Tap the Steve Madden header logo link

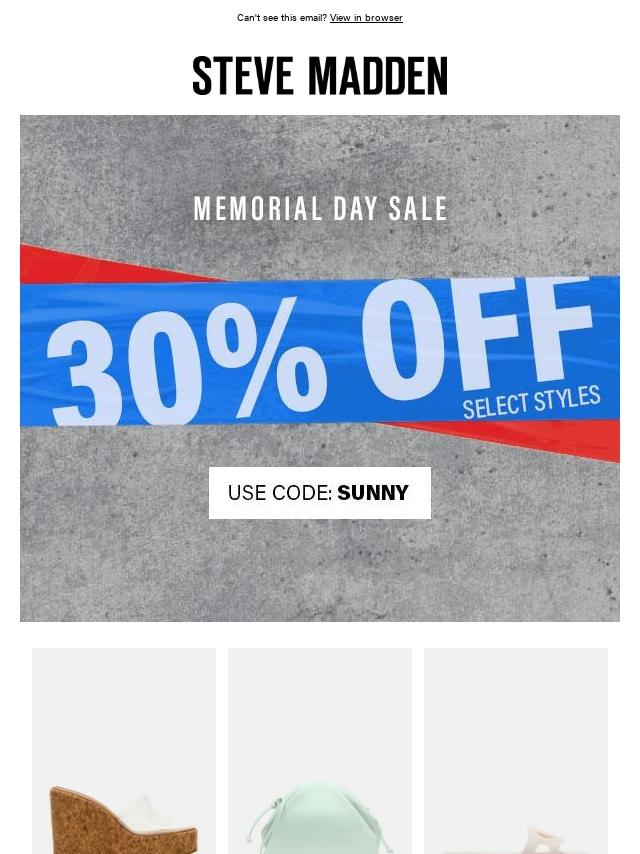pos(320,76)
